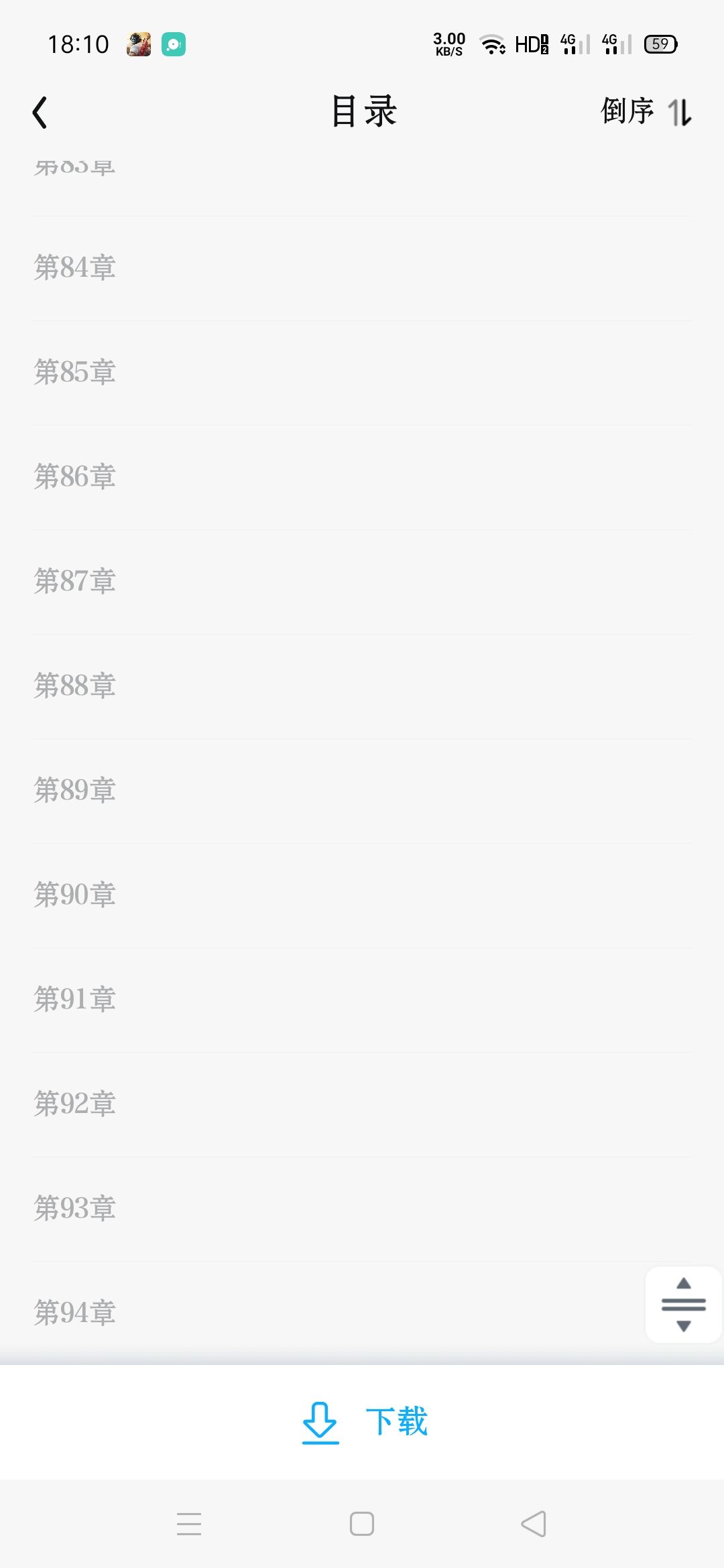Jump to chapter 第88章
The image size is (724, 1568).
(362, 686)
